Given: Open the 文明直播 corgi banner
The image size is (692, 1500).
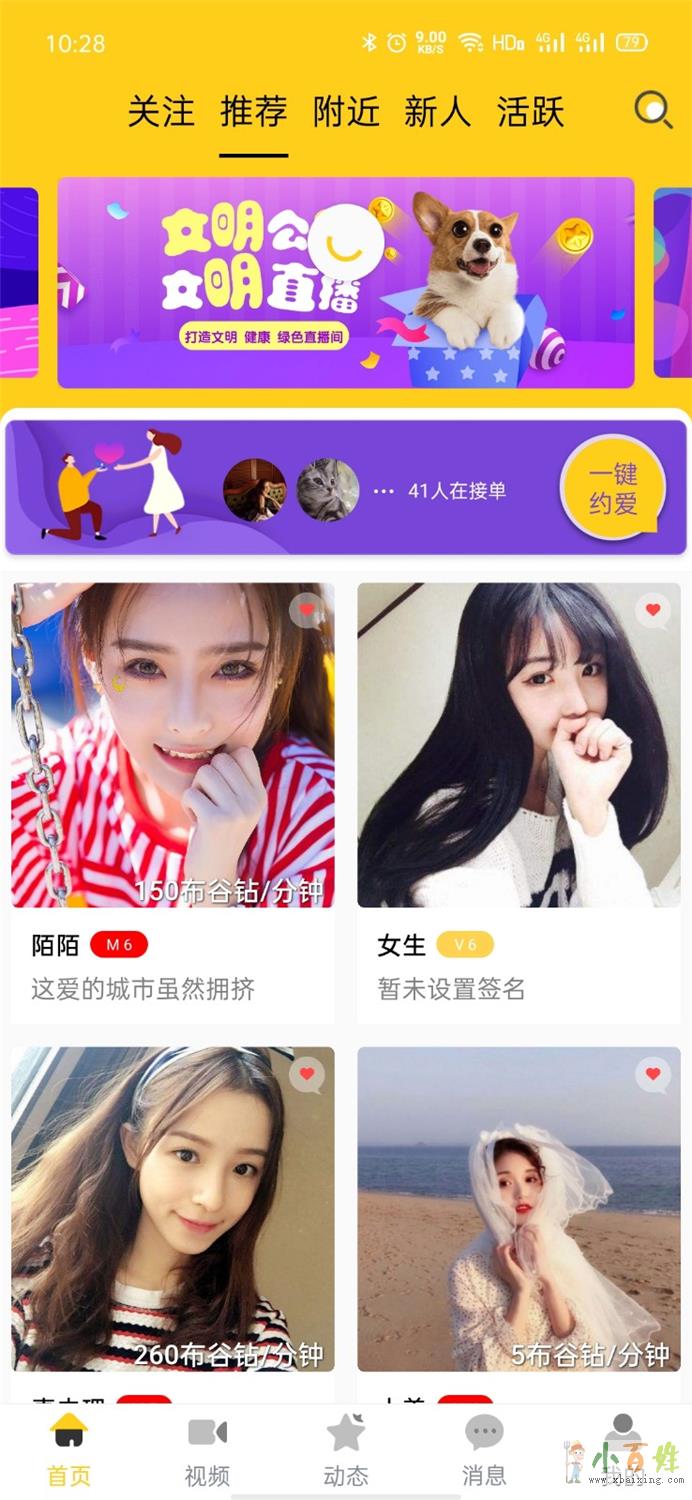Looking at the screenshot, I should pyautogui.click(x=346, y=282).
